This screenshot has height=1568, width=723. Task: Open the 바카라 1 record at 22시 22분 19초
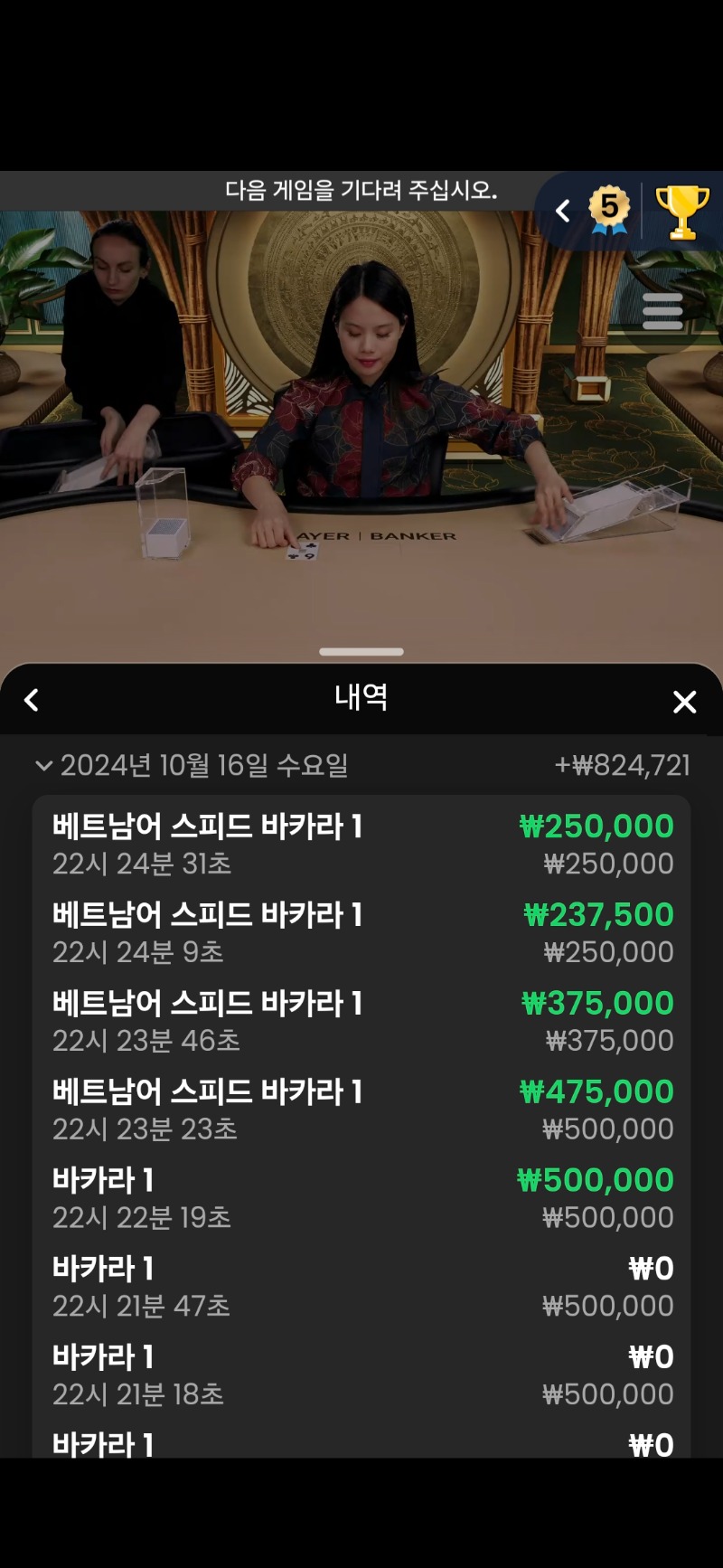tap(361, 1198)
